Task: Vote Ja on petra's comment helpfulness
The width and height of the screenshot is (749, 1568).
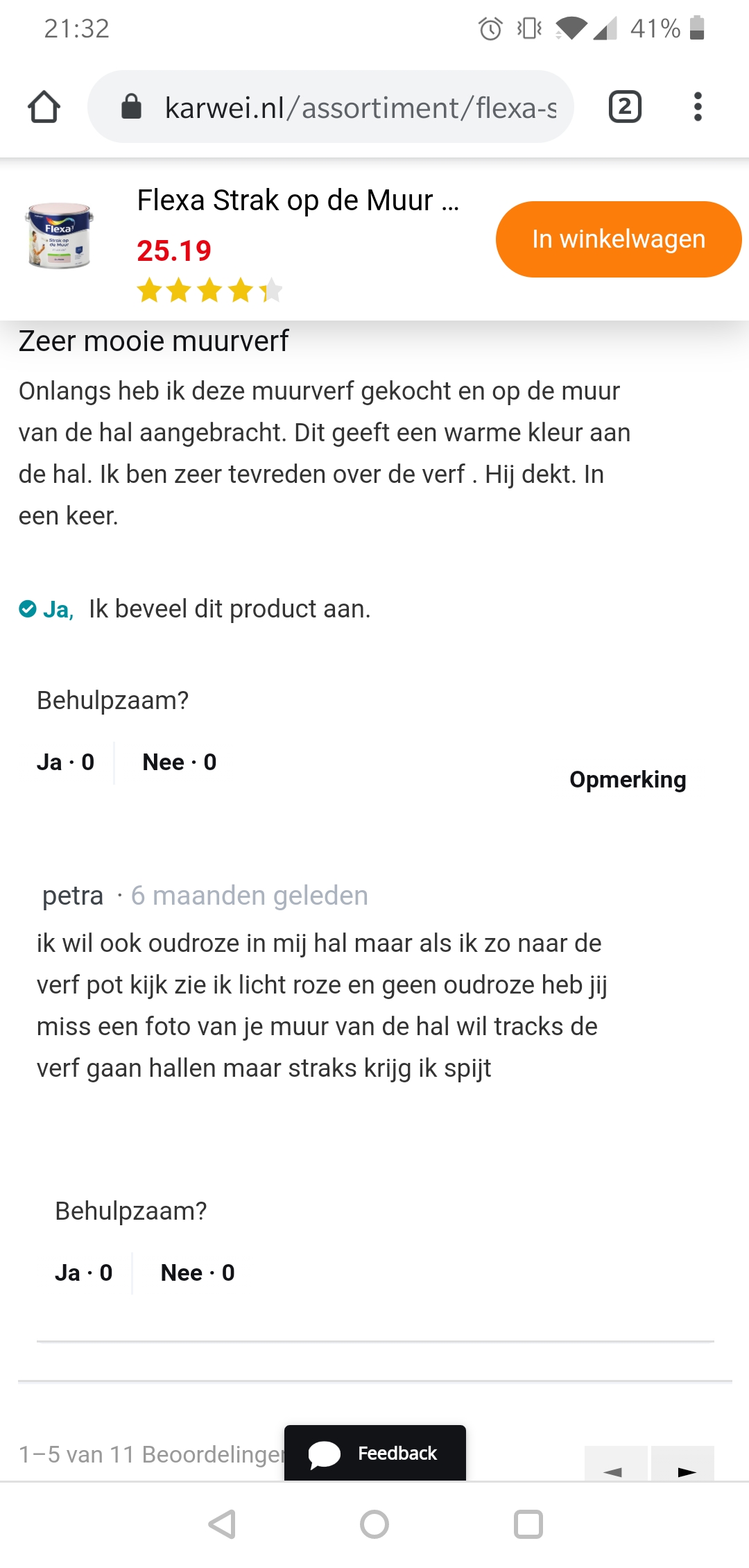Action: click(x=84, y=1273)
